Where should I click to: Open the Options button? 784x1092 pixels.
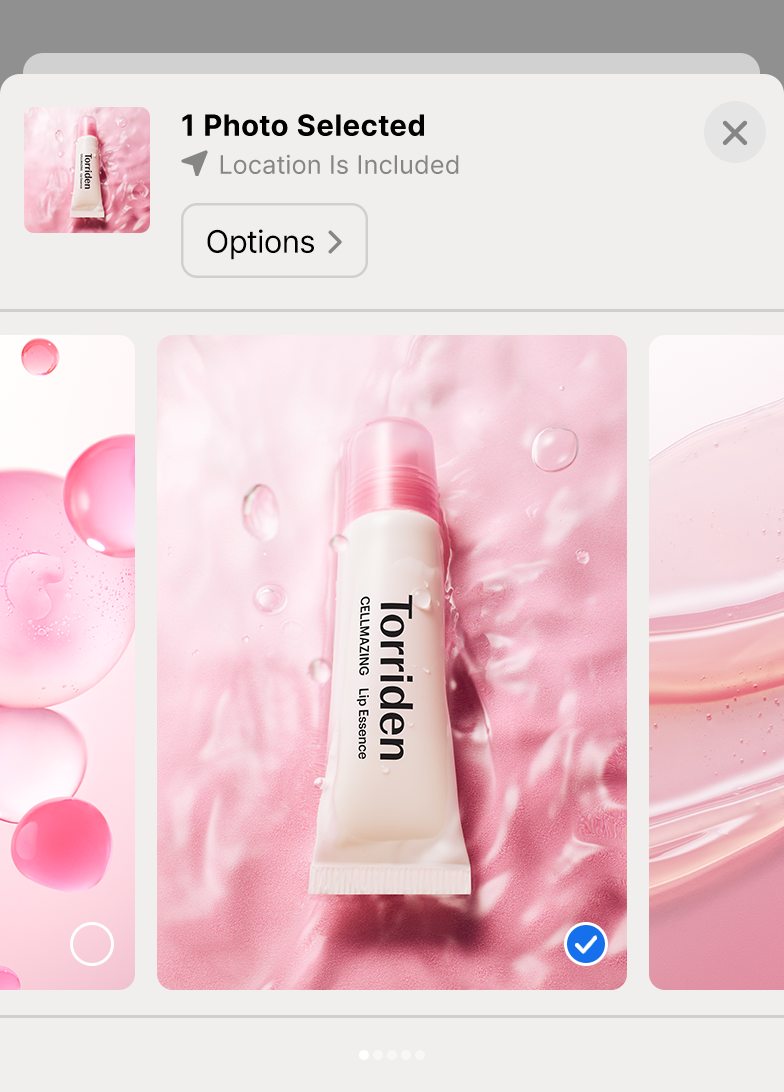click(274, 241)
